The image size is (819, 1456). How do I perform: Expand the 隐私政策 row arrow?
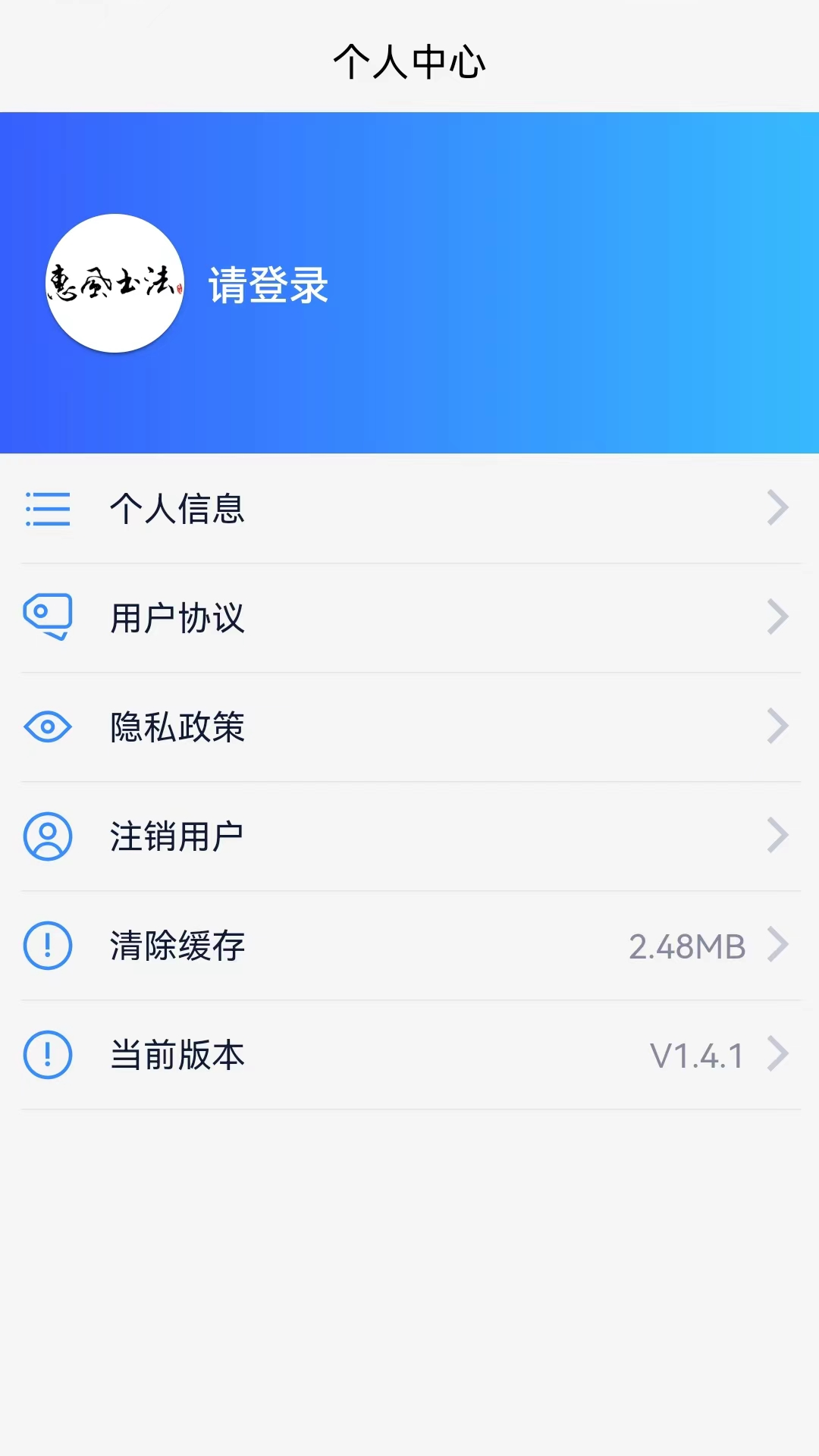[777, 727]
